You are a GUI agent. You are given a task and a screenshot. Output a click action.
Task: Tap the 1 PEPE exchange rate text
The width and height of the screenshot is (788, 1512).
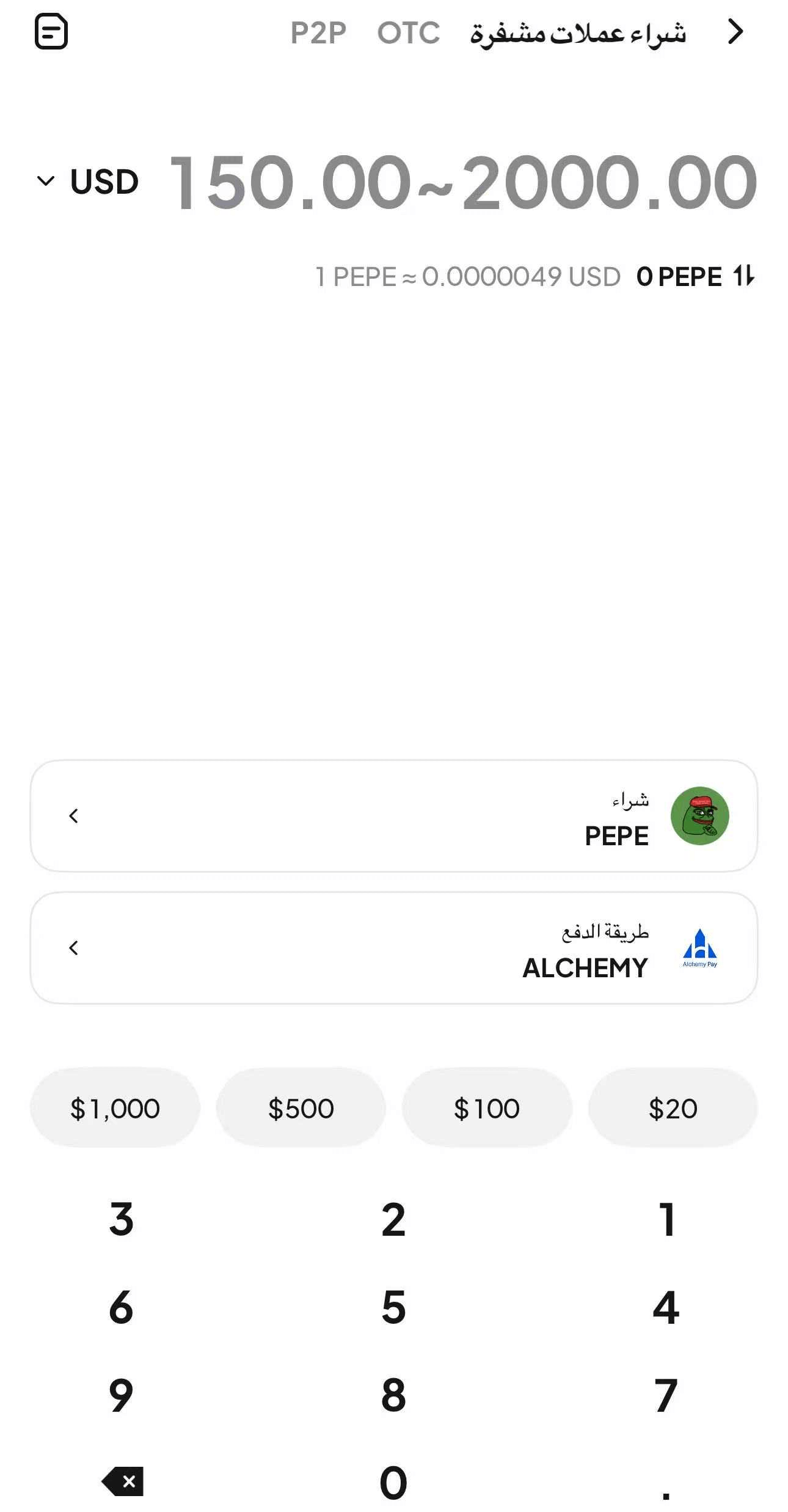(467, 276)
